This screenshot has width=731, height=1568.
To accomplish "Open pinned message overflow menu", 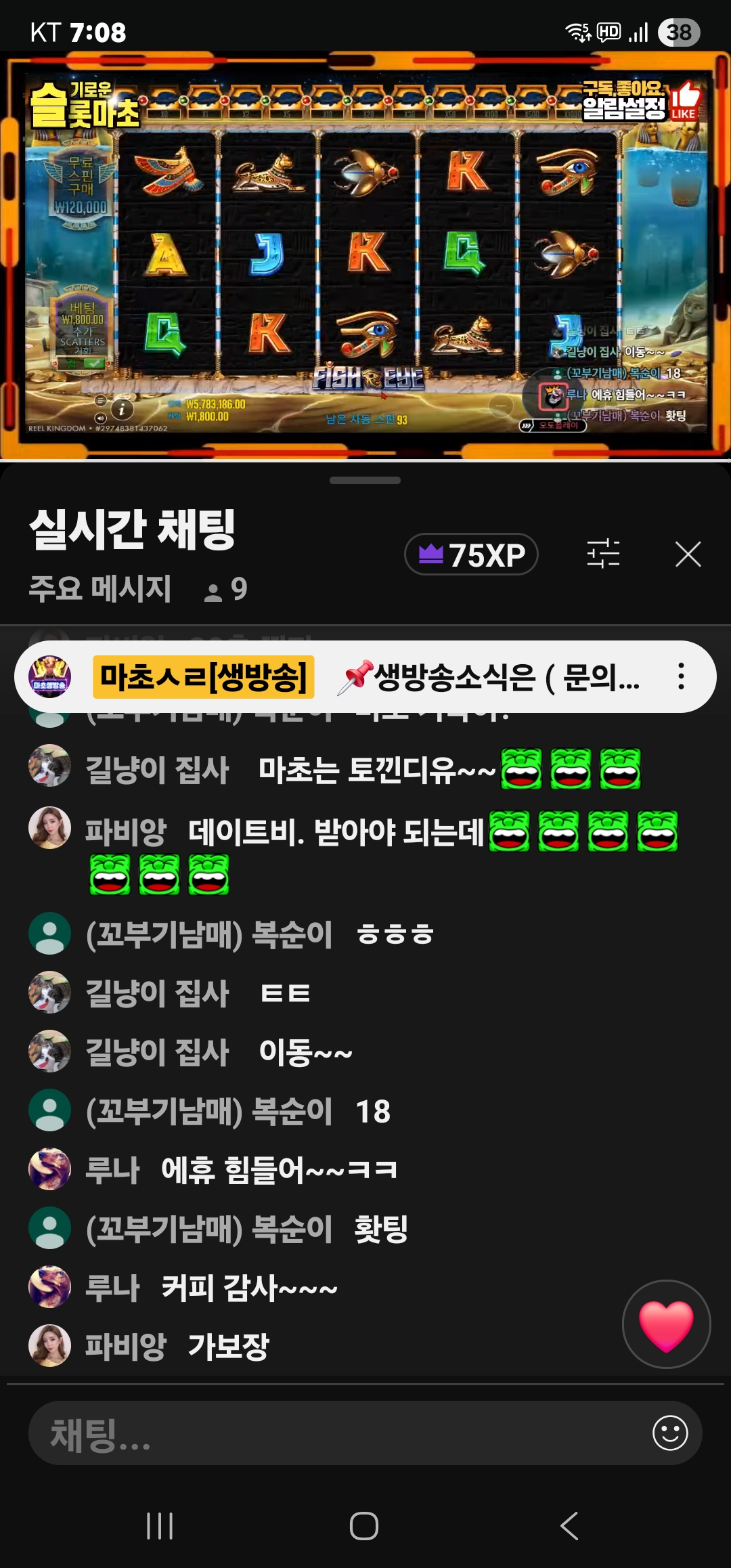I will (x=681, y=676).
